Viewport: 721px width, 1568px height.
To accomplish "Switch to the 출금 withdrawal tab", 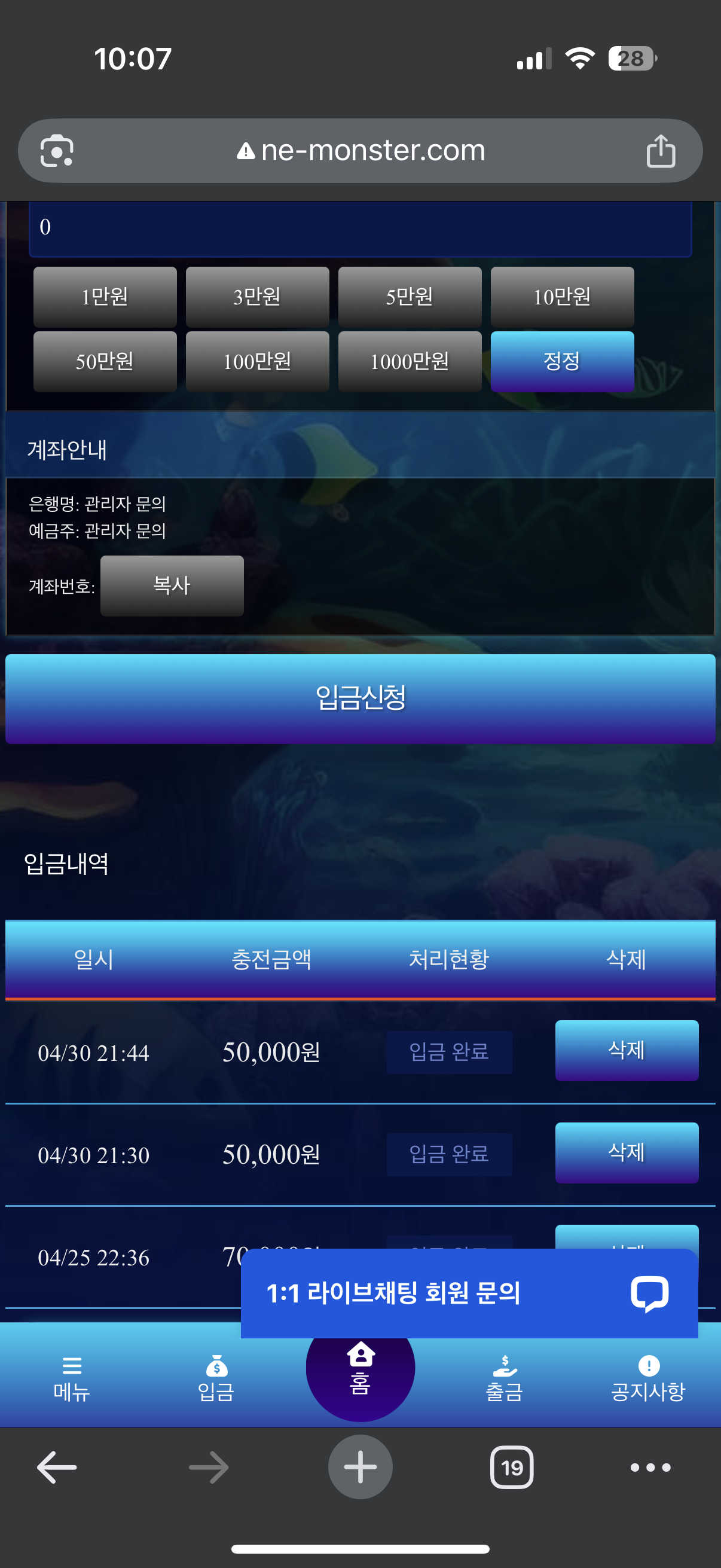I will 505,1379.
